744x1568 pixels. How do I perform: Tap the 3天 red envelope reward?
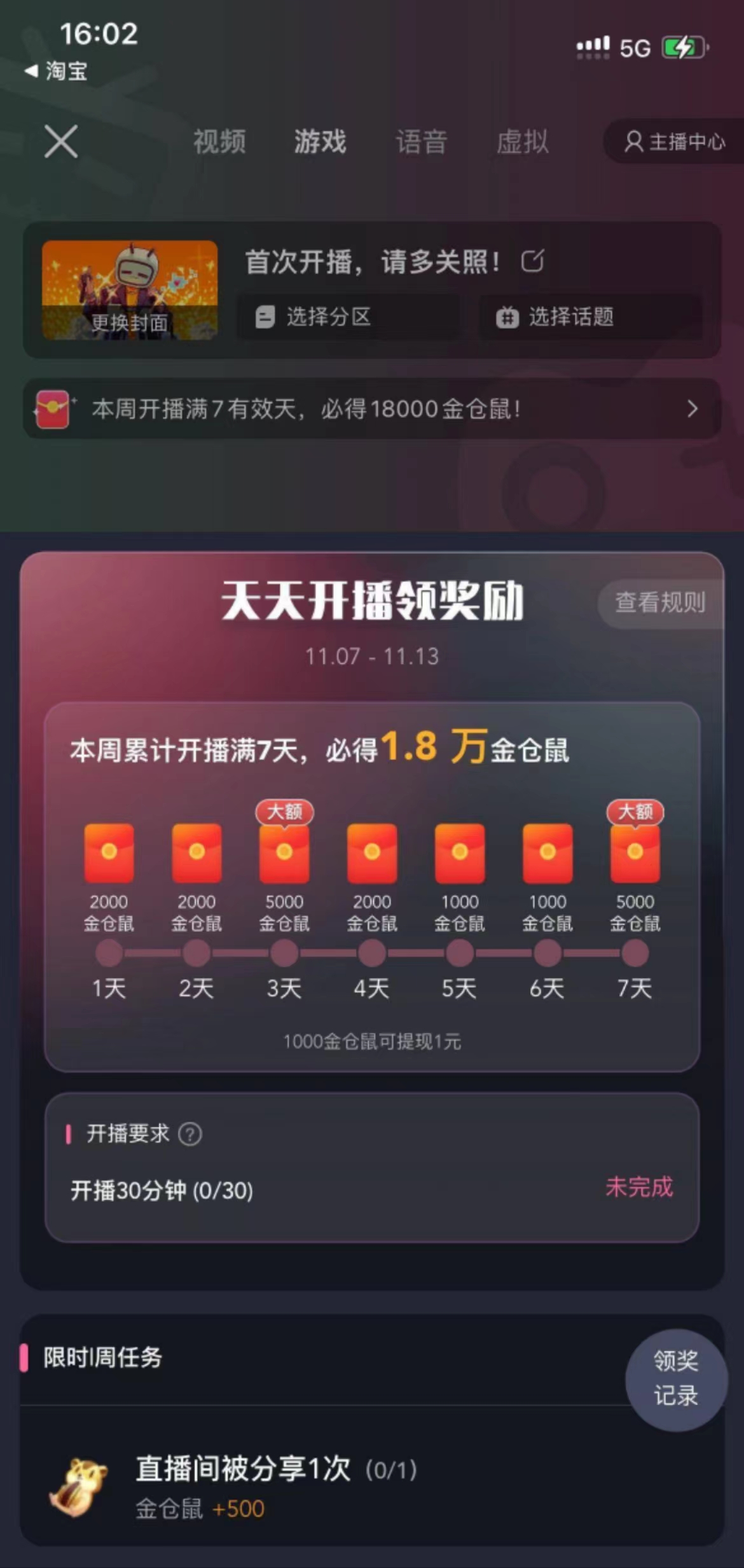point(284,852)
